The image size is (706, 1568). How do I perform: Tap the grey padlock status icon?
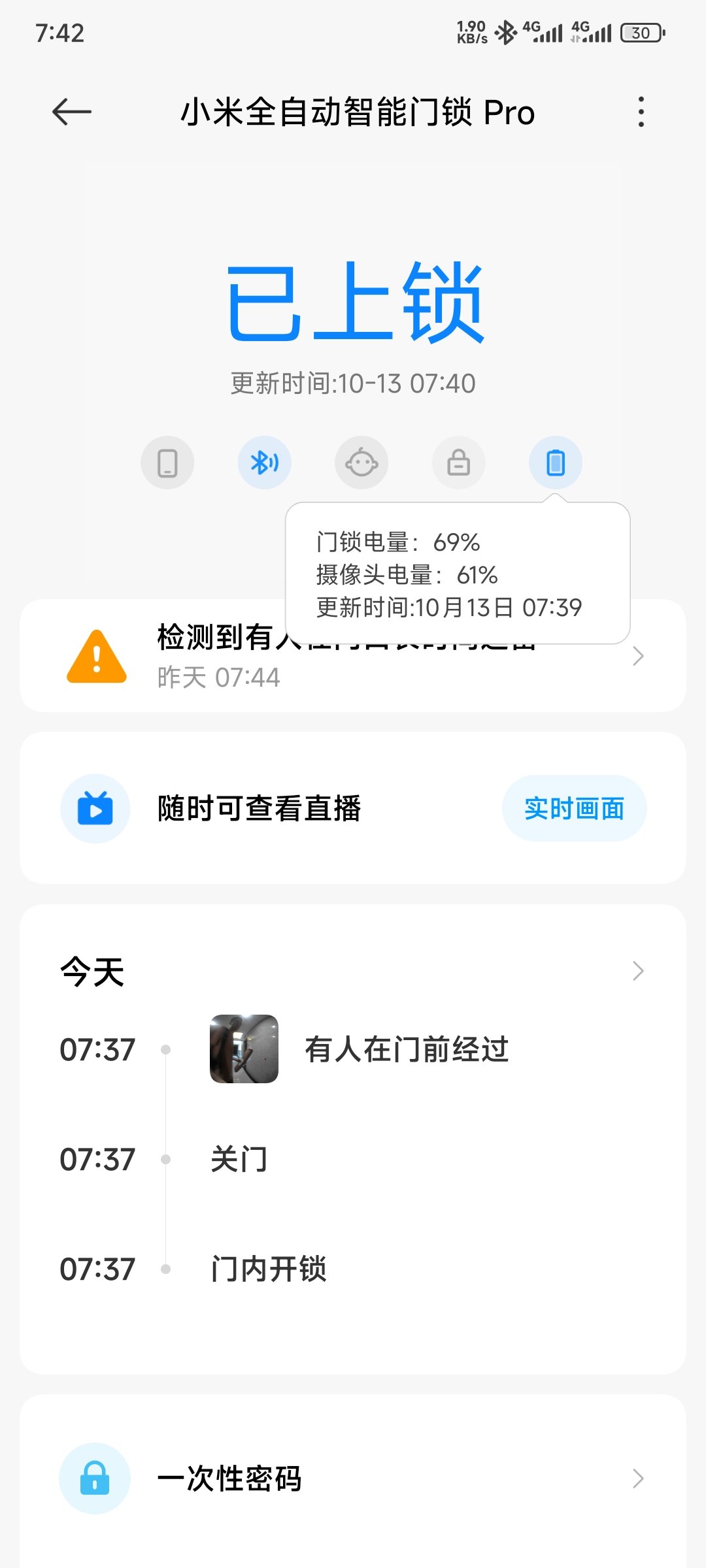458,463
